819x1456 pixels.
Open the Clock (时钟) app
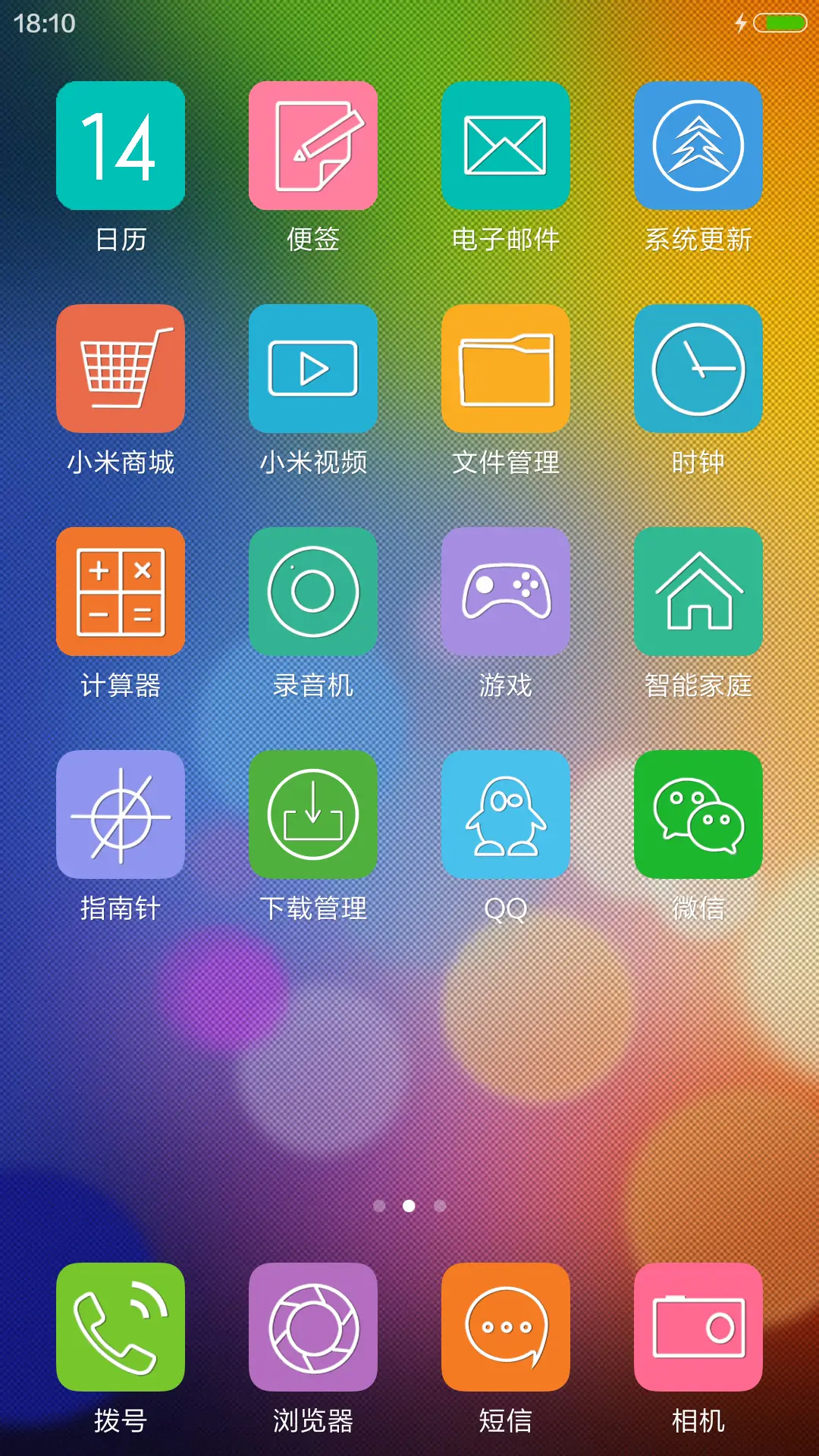[698, 368]
